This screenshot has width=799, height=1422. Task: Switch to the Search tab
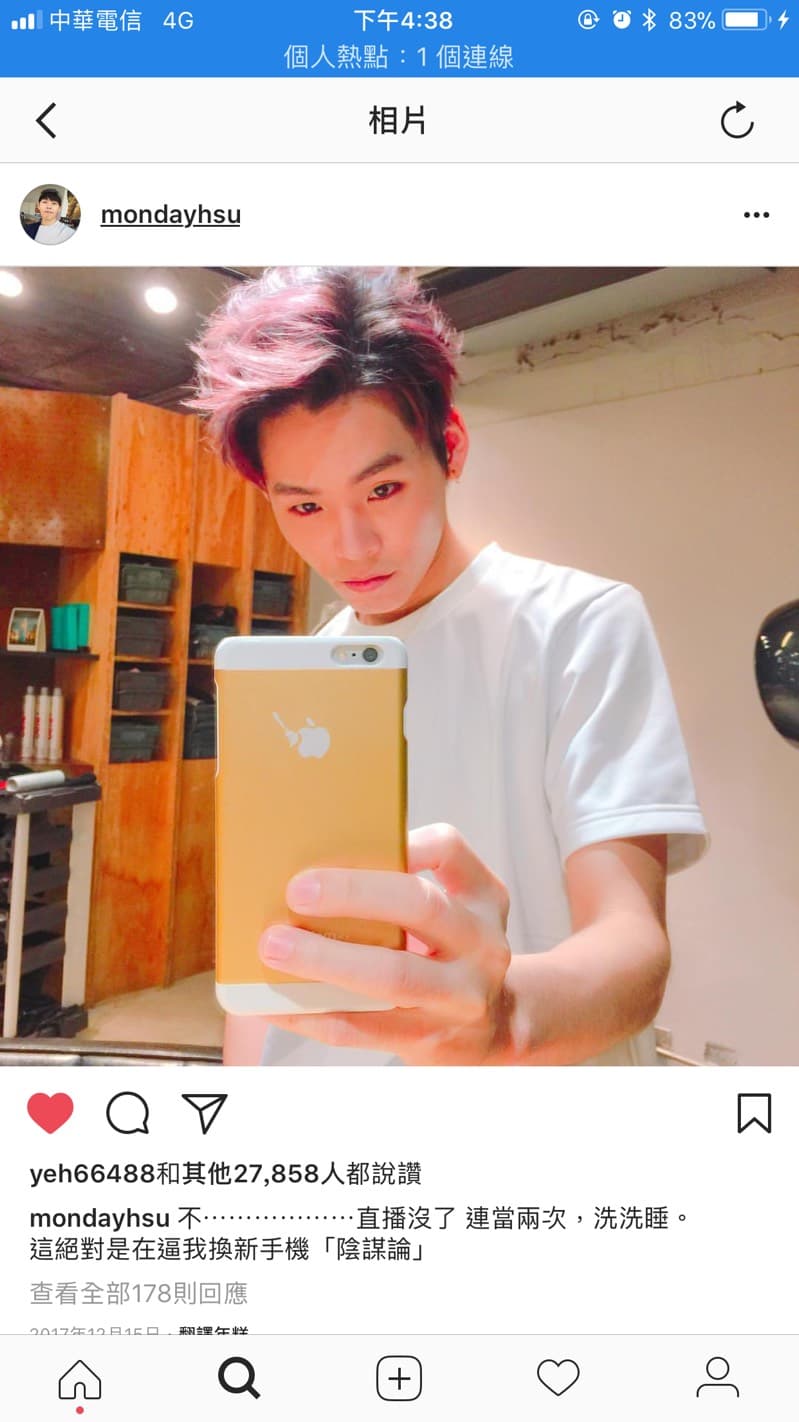[x=239, y=1379]
